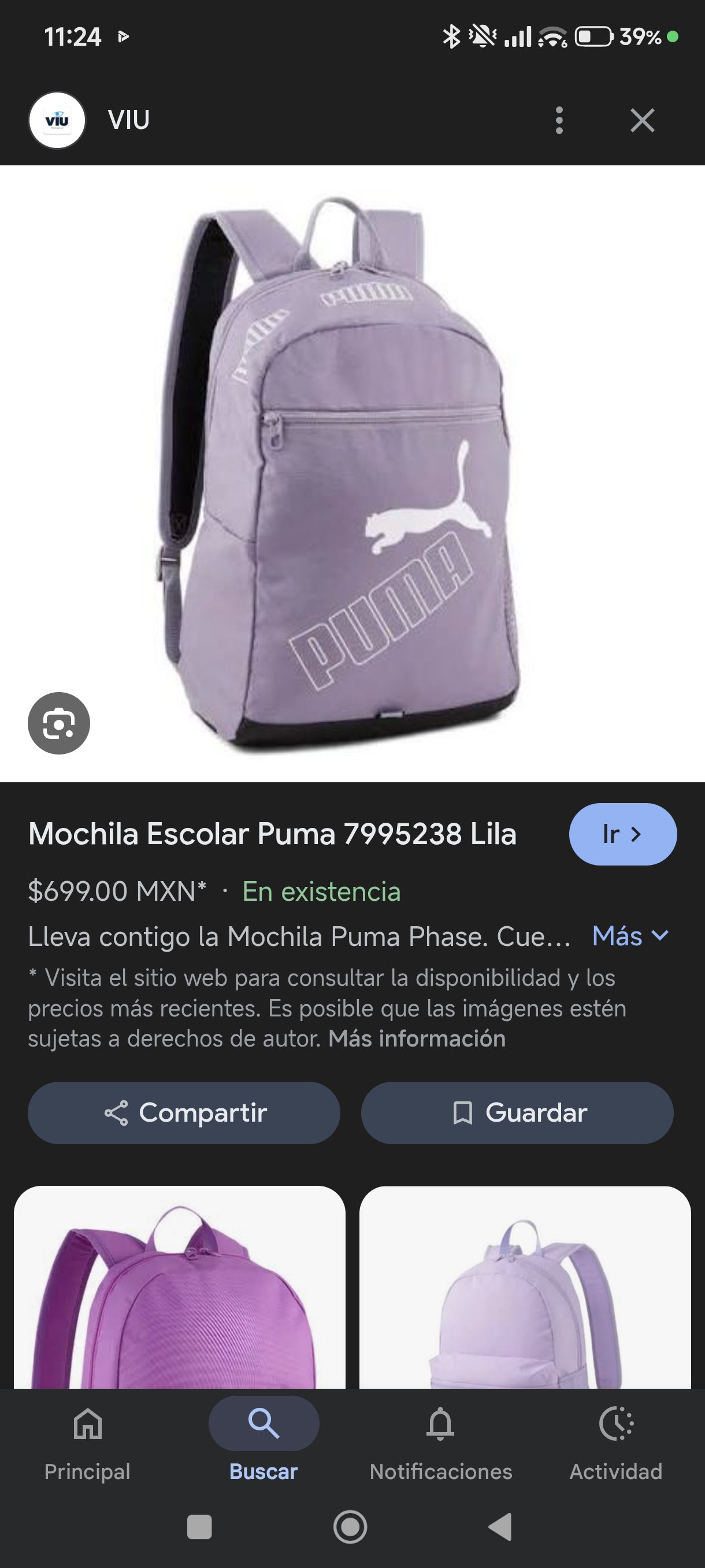This screenshot has height=1568, width=705.
Task: Go to the Notificaciones tab
Action: tap(440, 1439)
